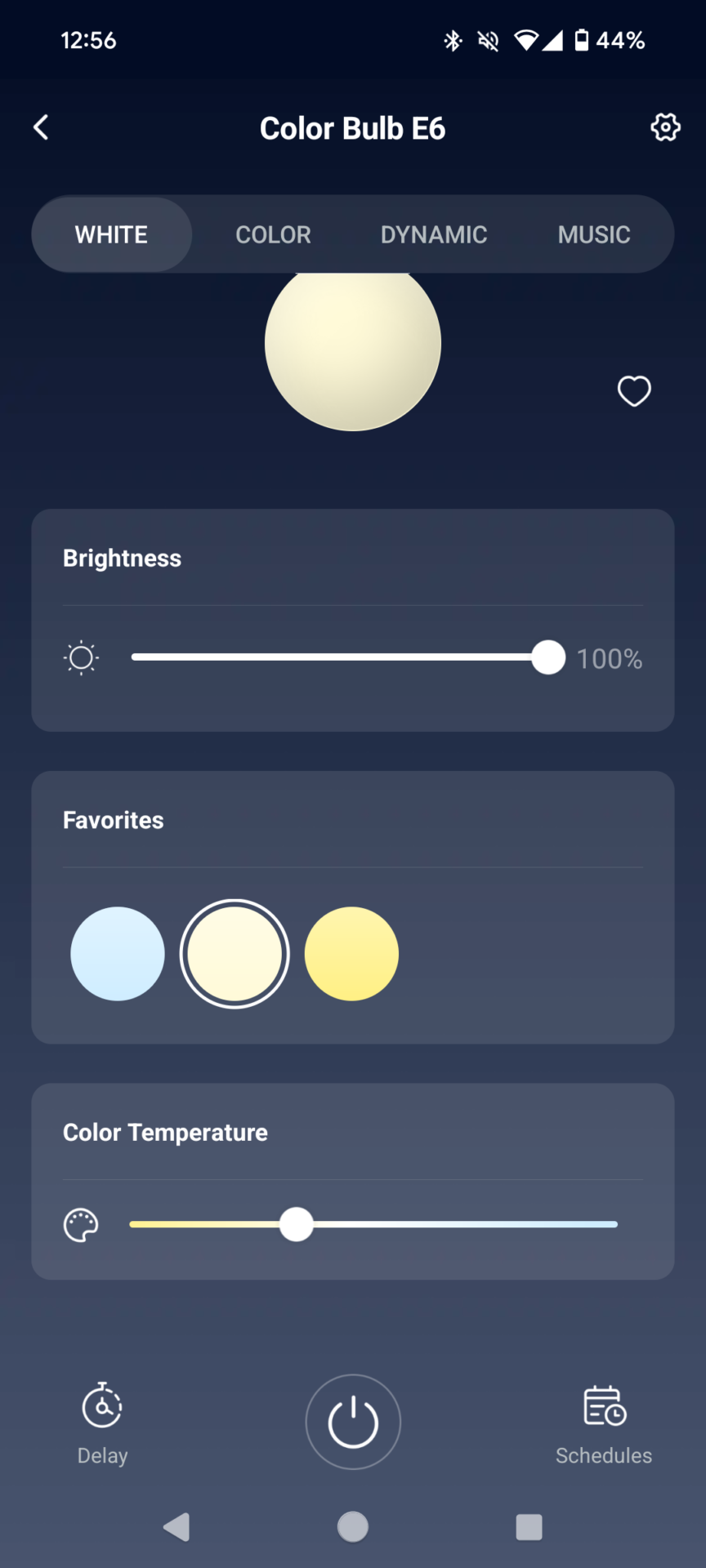Image resolution: width=706 pixels, height=1568 pixels.
Task: Open the bulb settings gear
Action: (665, 127)
